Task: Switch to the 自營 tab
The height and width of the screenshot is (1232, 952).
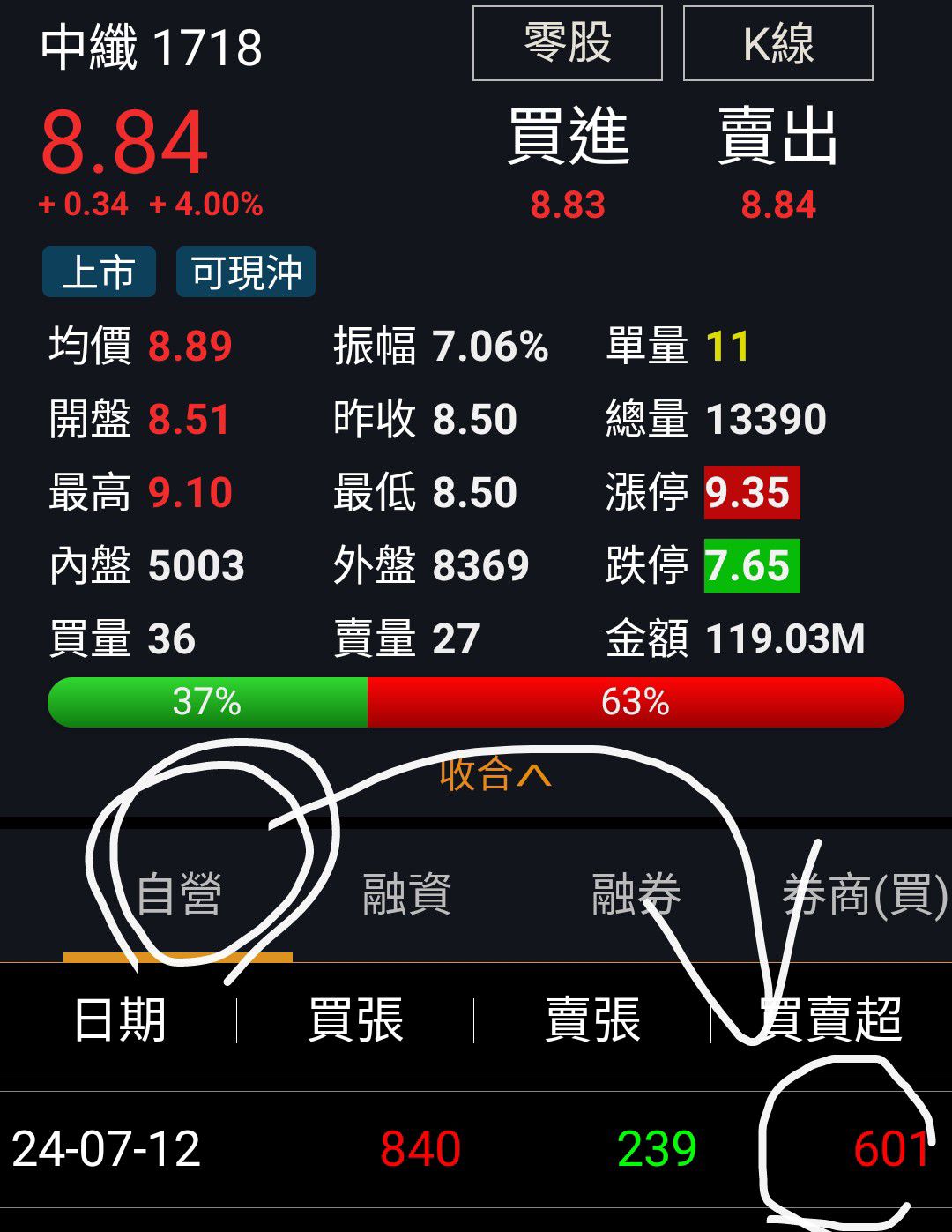Action: click(x=178, y=893)
